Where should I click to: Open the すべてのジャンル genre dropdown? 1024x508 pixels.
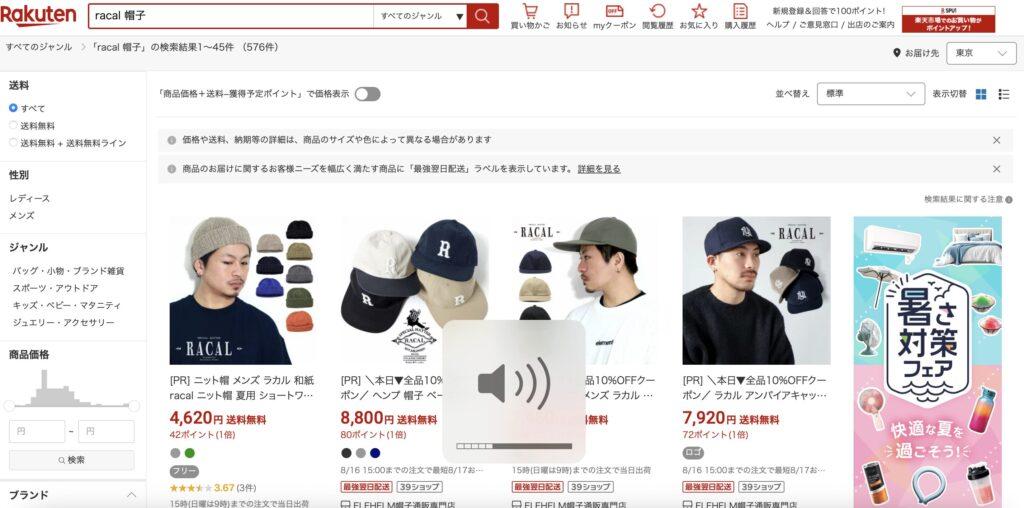click(x=421, y=16)
